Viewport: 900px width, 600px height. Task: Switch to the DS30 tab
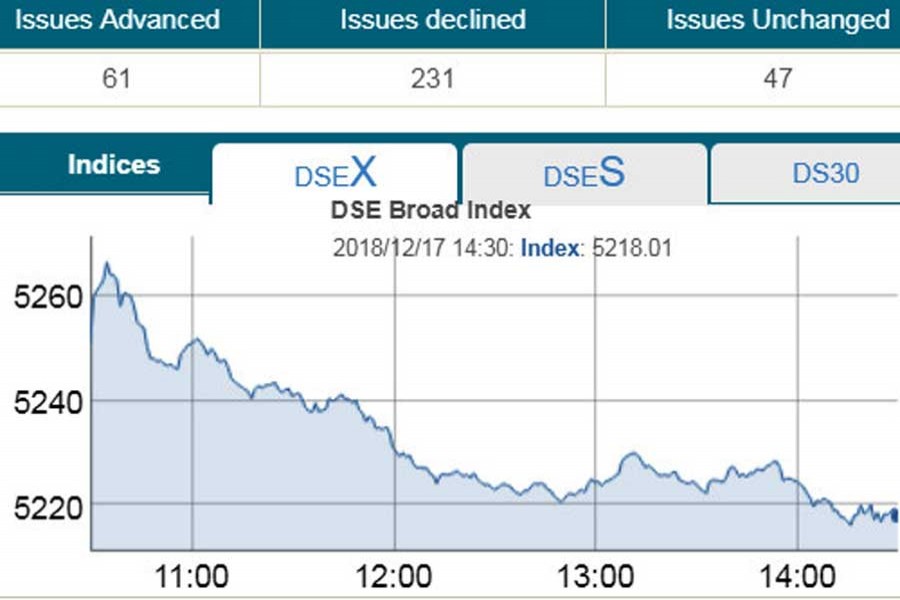pos(825,174)
